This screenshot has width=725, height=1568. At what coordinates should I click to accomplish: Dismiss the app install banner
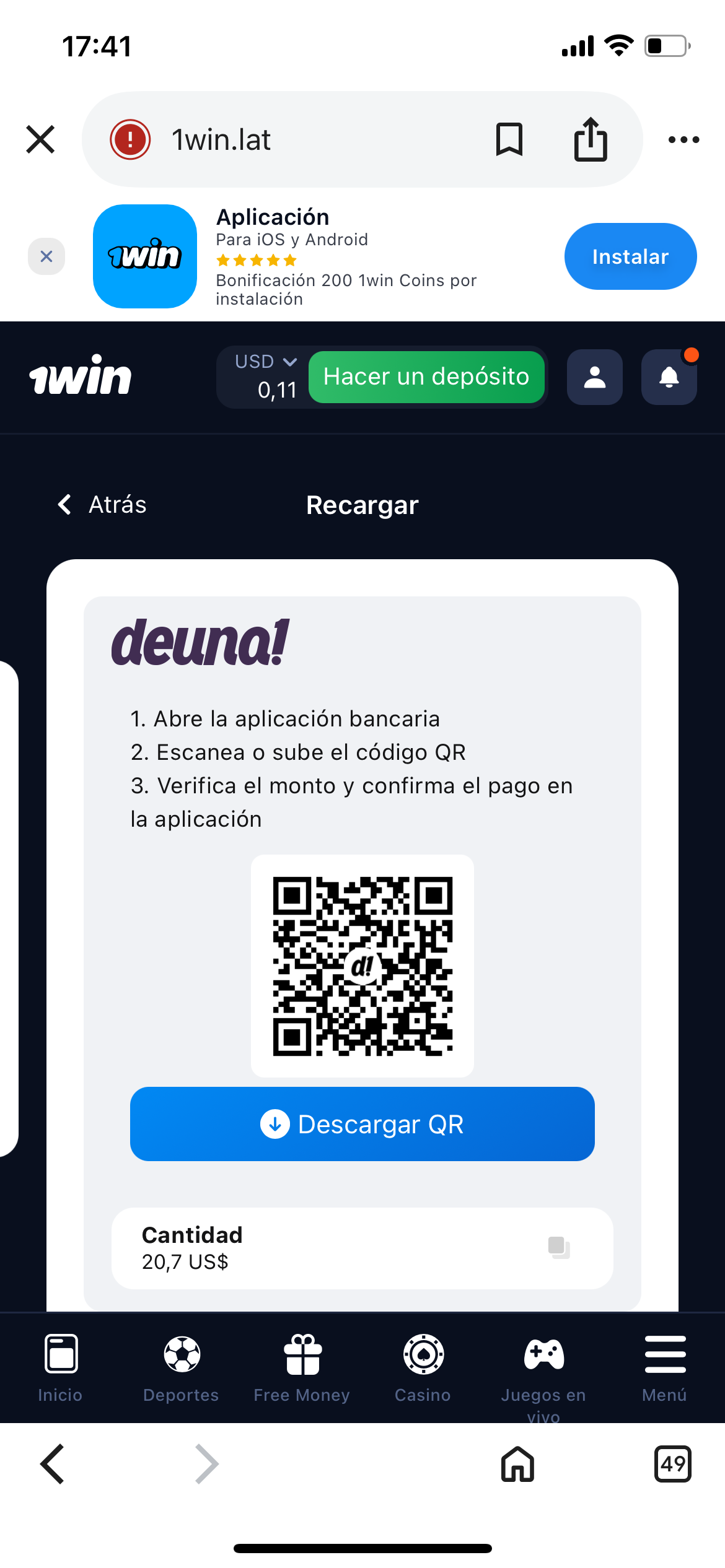tap(46, 256)
